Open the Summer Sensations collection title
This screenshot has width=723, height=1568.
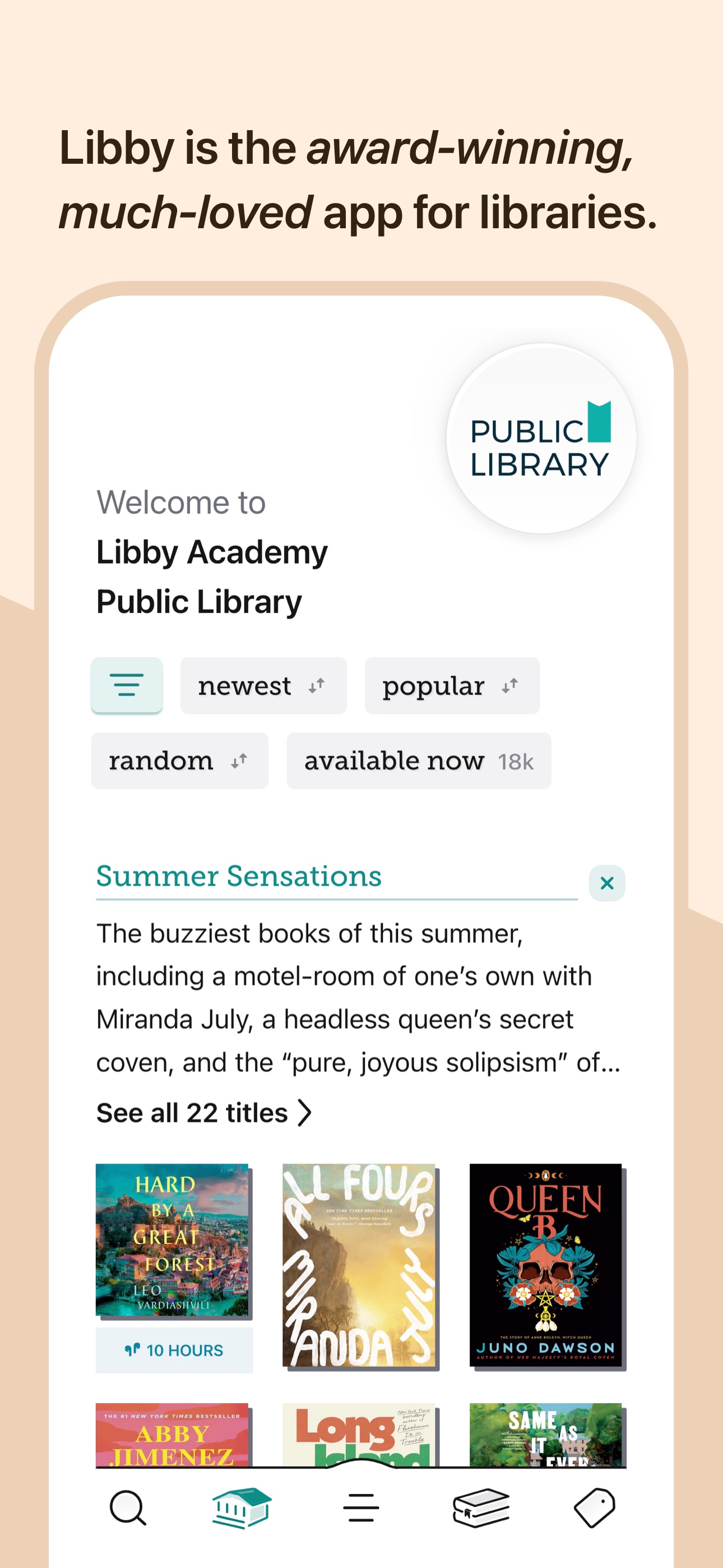[x=239, y=876]
